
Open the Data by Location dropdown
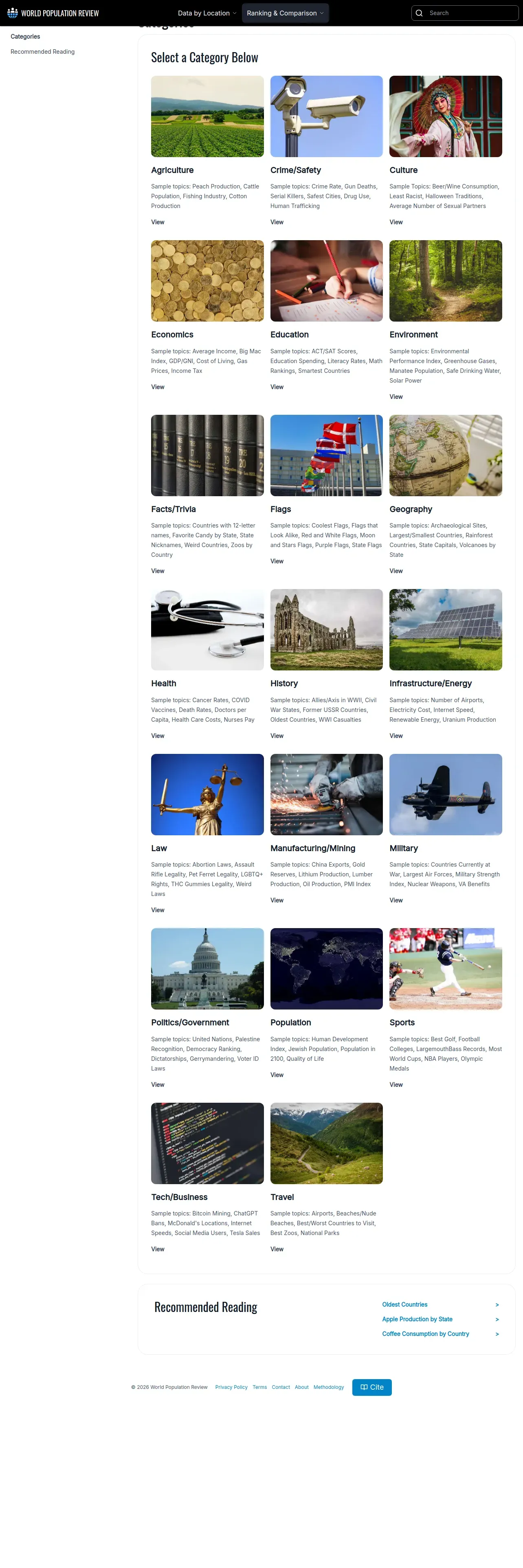point(207,13)
